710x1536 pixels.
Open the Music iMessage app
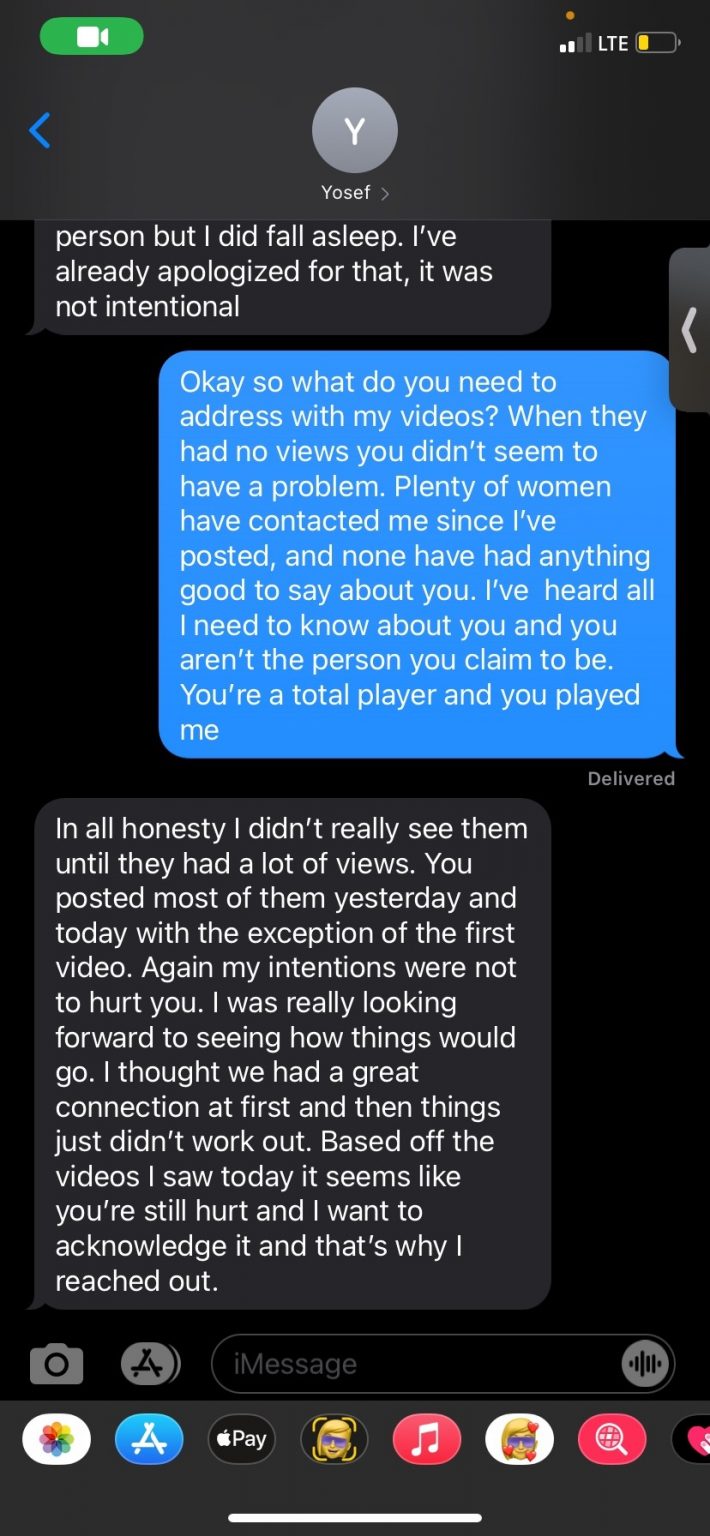pyautogui.click(x=426, y=1440)
